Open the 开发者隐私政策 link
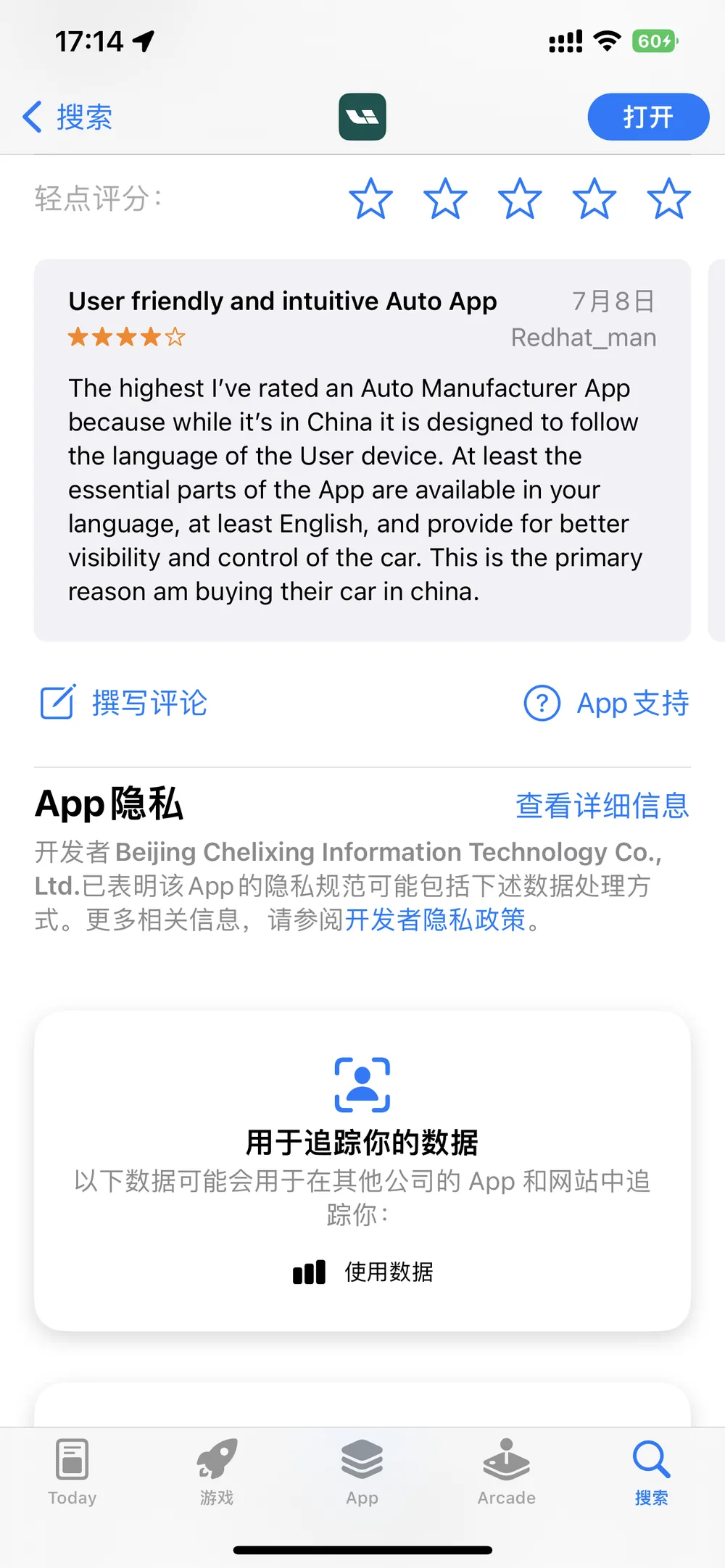The width and height of the screenshot is (725, 1568). pyautogui.click(x=435, y=919)
